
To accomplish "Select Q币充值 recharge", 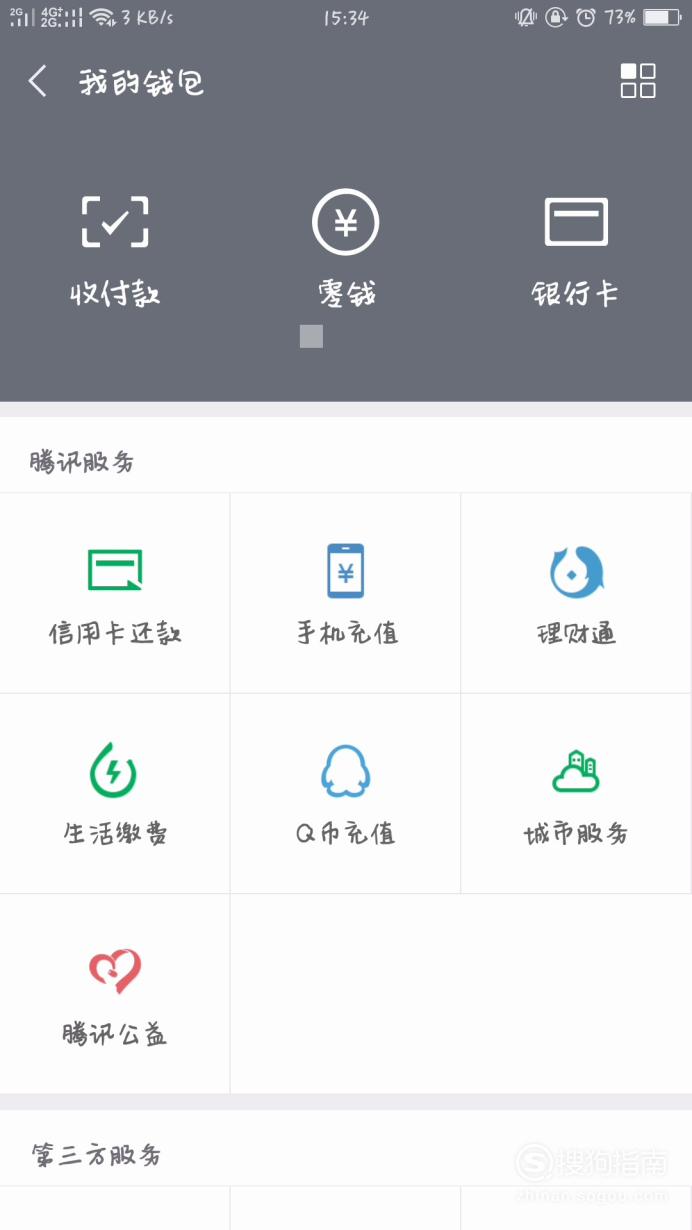I will (x=346, y=794).
